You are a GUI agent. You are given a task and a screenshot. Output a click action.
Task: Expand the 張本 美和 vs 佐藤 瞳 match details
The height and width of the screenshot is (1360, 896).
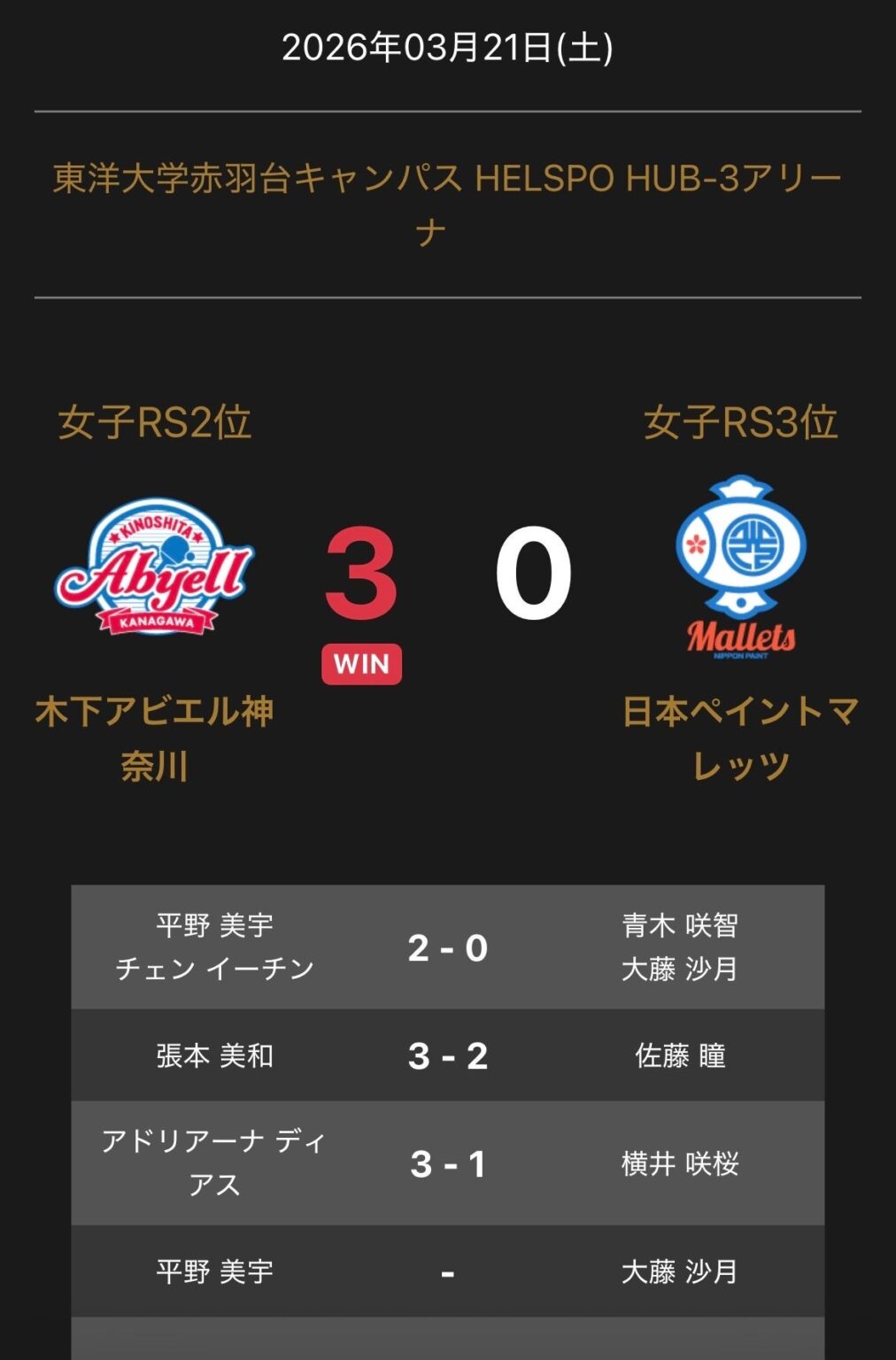[x=448, y=1055]
